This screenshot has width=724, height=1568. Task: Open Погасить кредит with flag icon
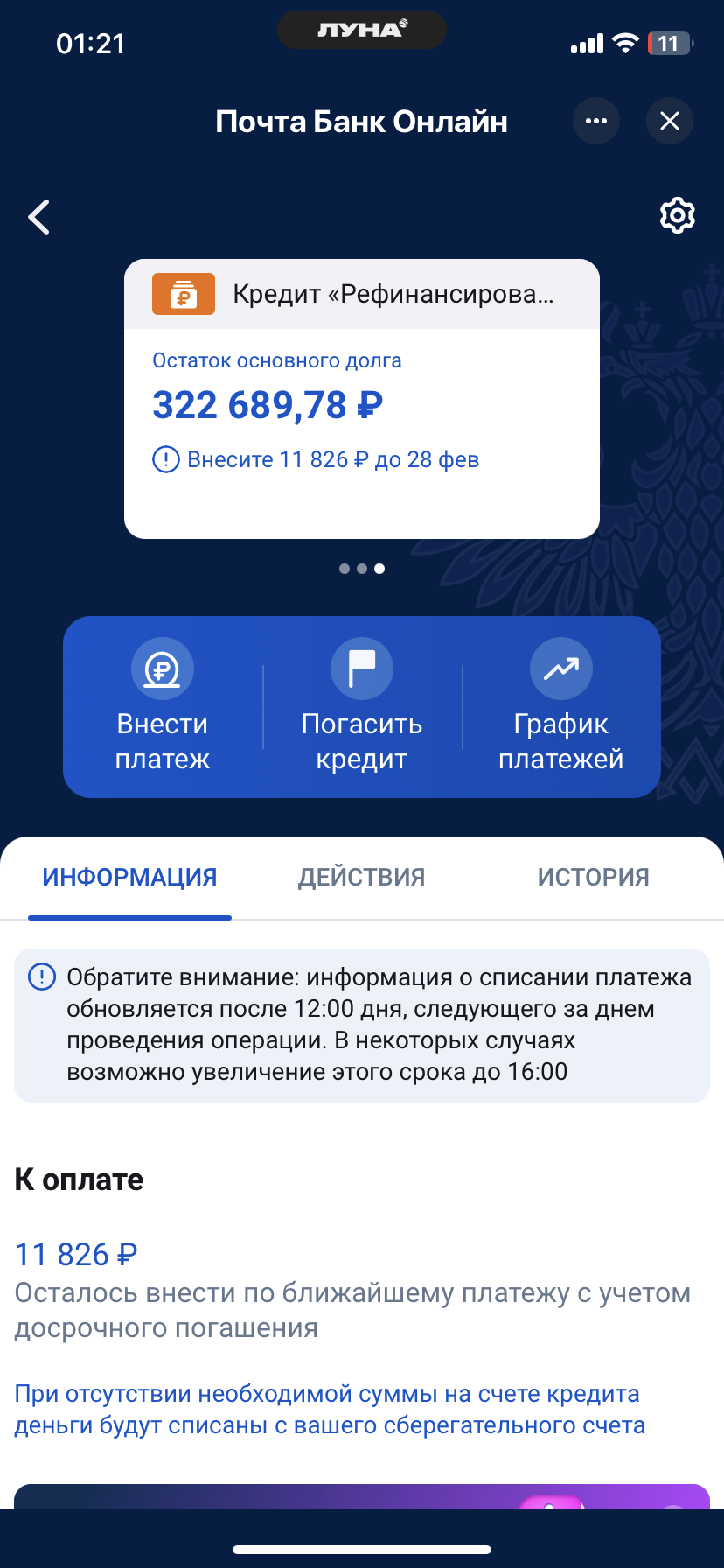click(x=361, y=668)
